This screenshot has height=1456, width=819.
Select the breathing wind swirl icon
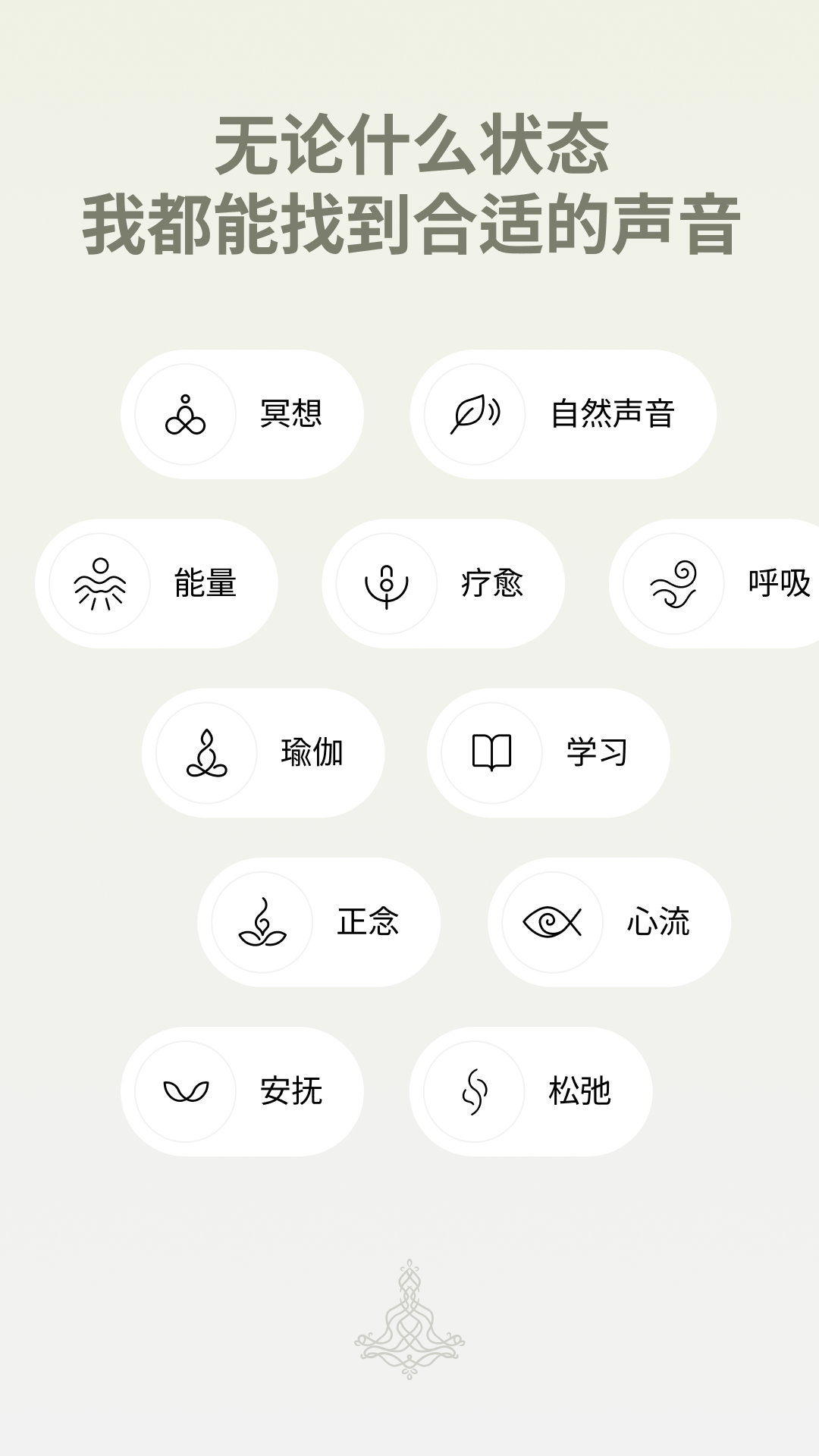click(675, 584)
